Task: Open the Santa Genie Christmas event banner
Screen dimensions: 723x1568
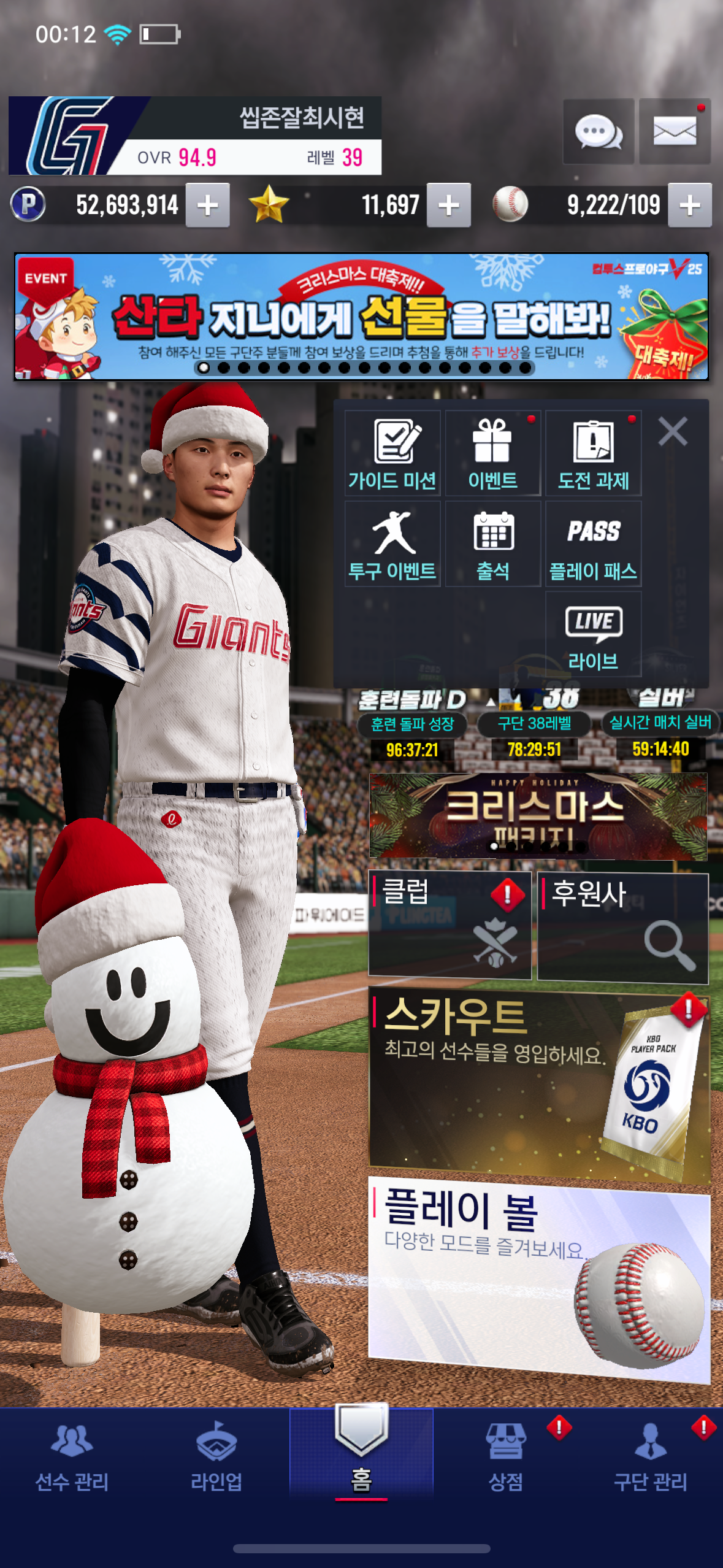Action: pos(361,317)
